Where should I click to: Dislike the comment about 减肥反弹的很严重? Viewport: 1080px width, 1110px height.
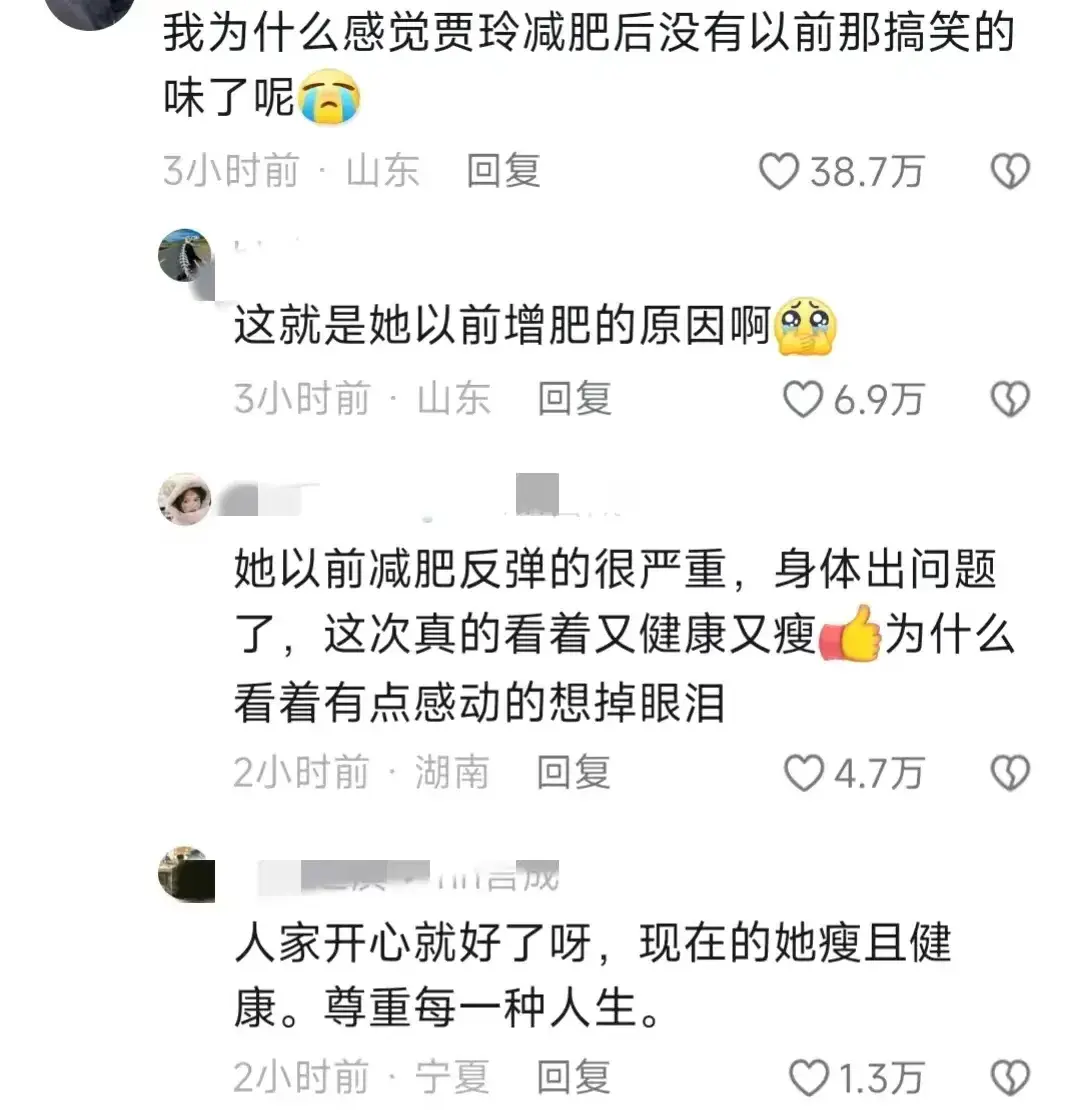(x=1009, y=773)
